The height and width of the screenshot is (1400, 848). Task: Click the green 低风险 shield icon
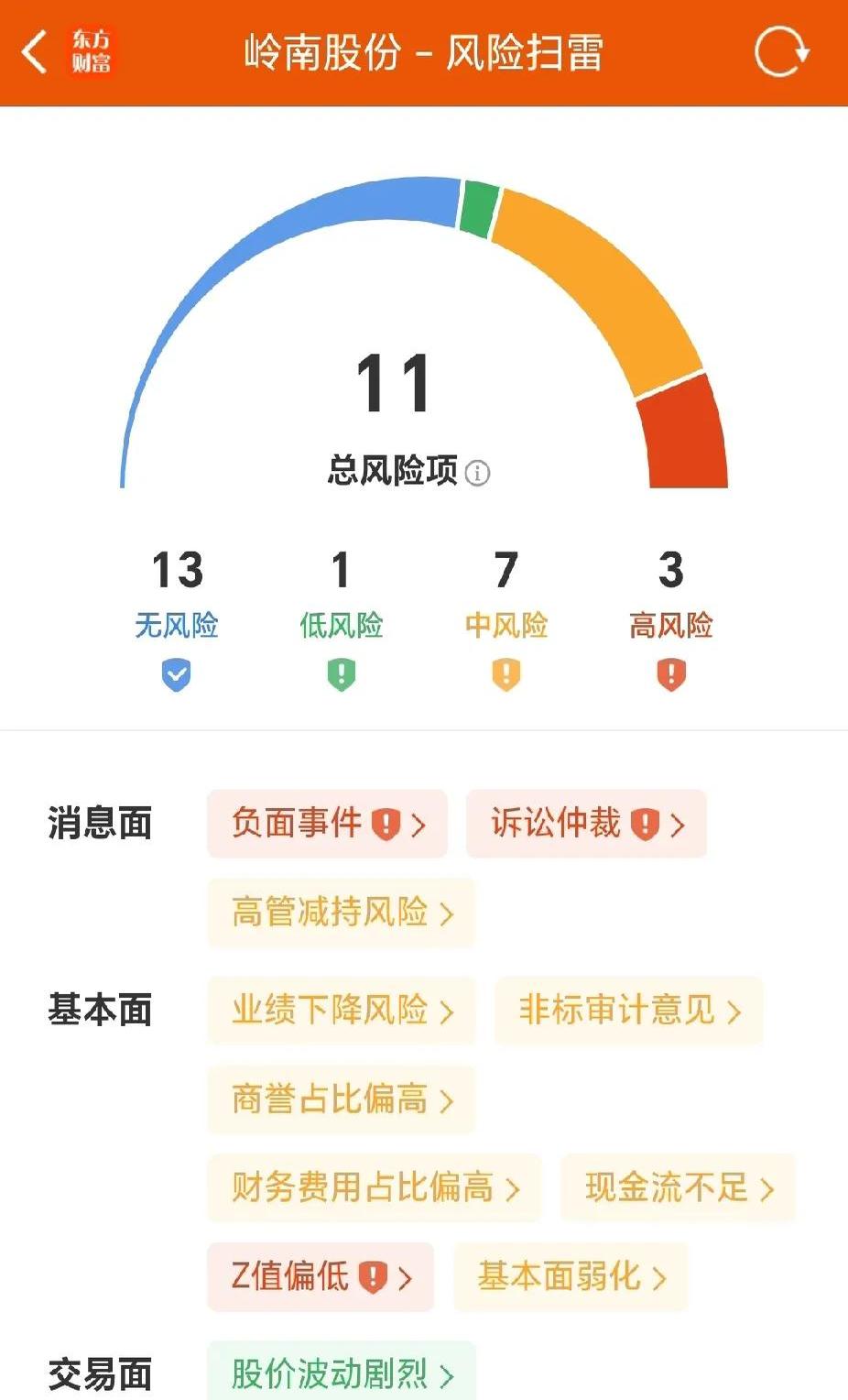pos(341,674)
